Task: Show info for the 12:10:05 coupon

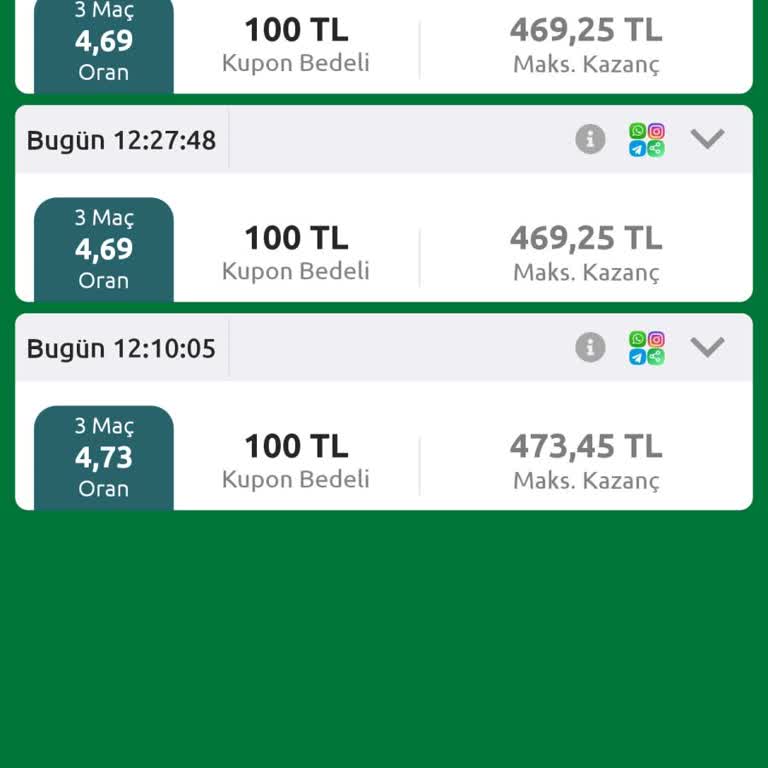Action: point(590,347)
